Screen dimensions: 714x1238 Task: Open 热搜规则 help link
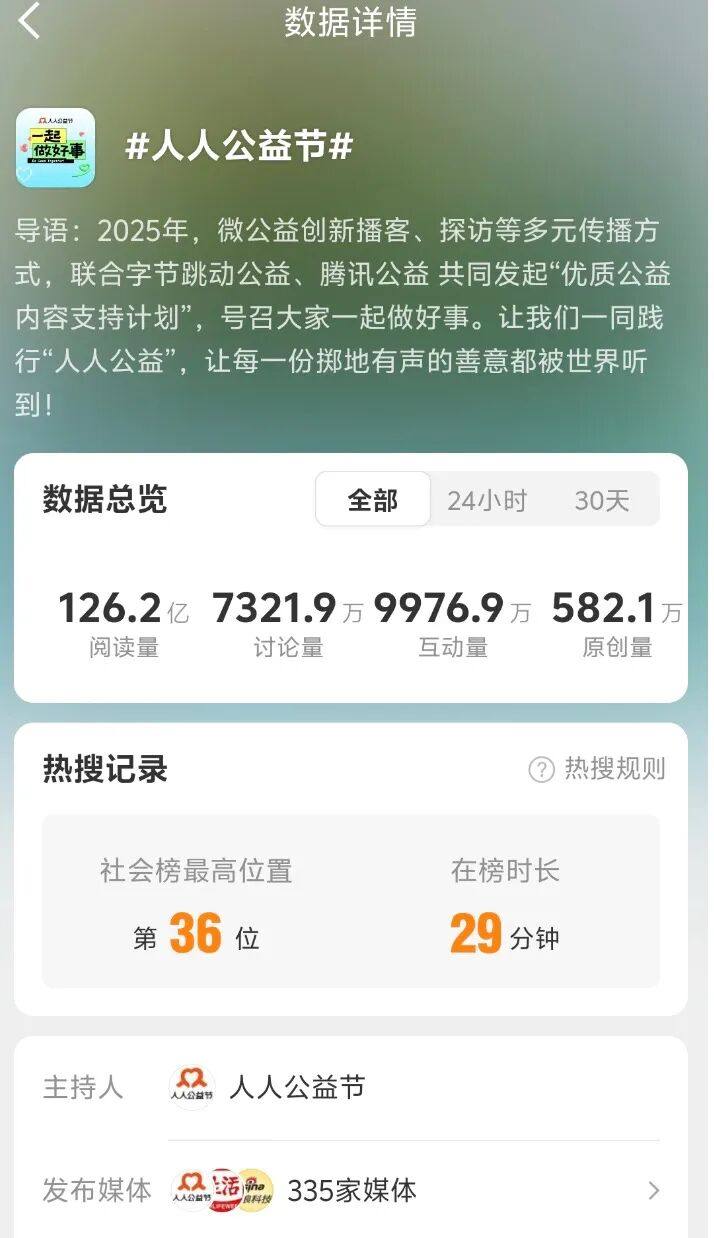597,768
